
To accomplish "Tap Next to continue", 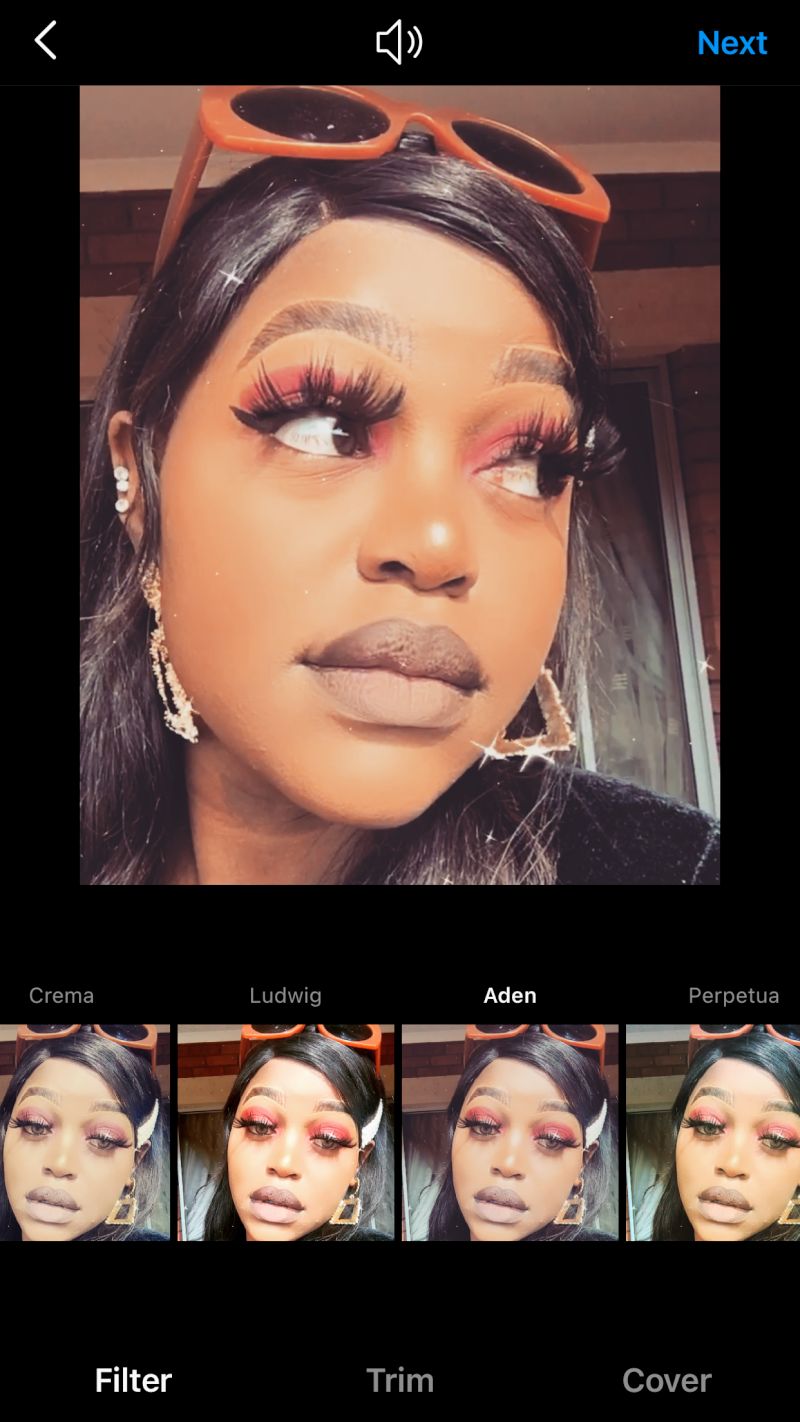I will [x=731, y=43].
